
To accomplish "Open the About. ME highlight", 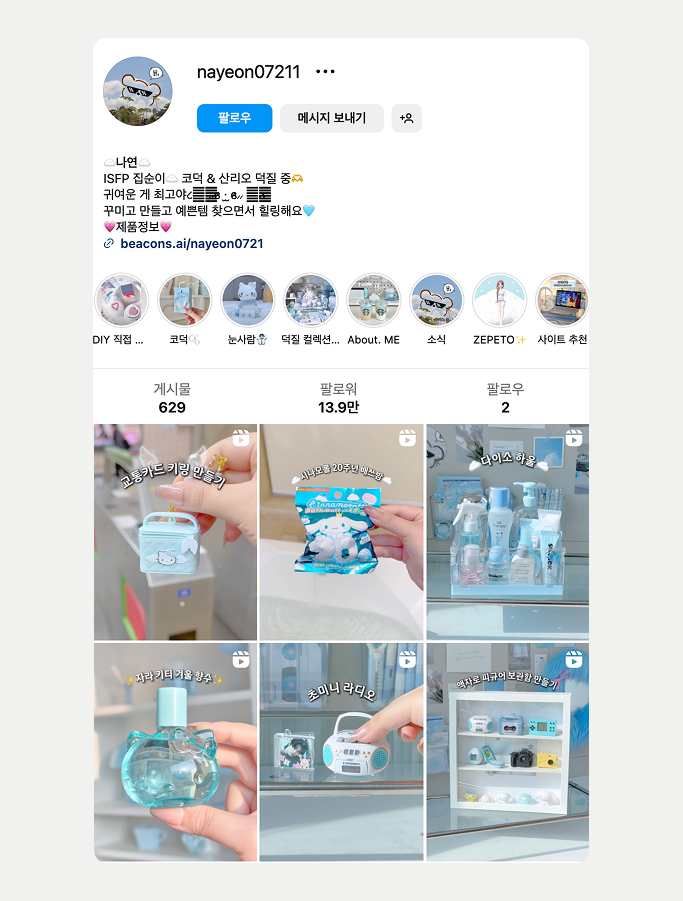I will pyautogui.click(x=373, y=301).
